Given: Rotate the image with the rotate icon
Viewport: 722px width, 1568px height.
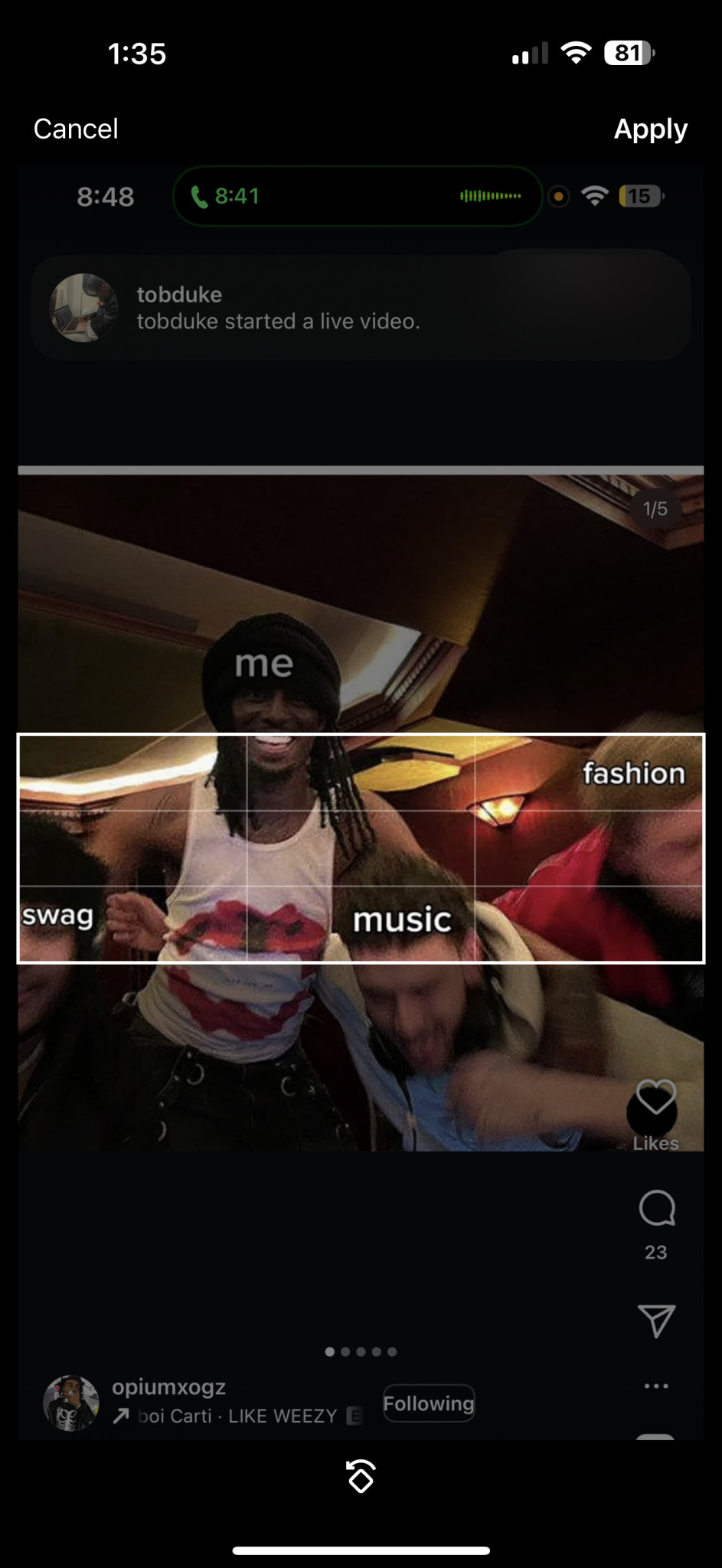Looking at the screenshot, I should click(361, 1475).
